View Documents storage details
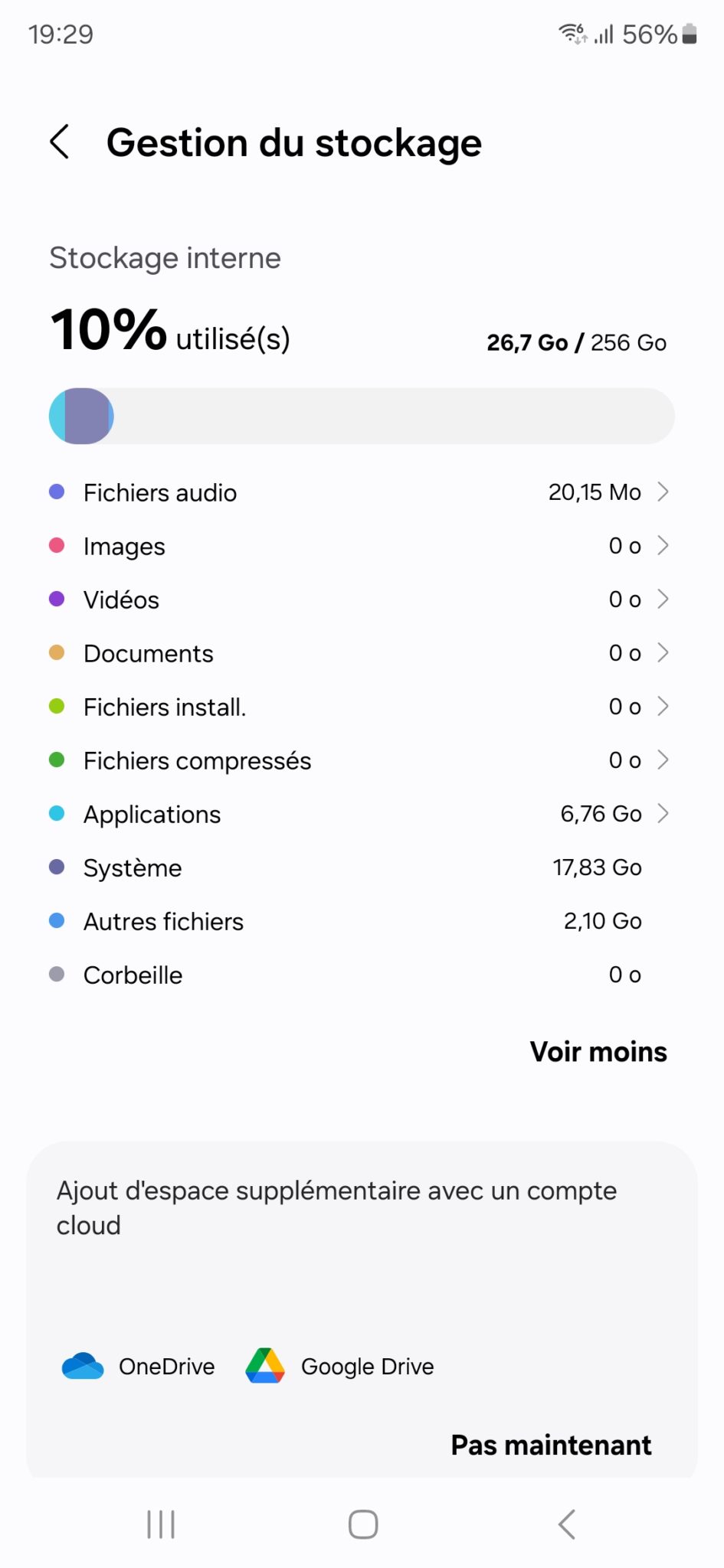 pyautogui.click(x=362, y=653)
